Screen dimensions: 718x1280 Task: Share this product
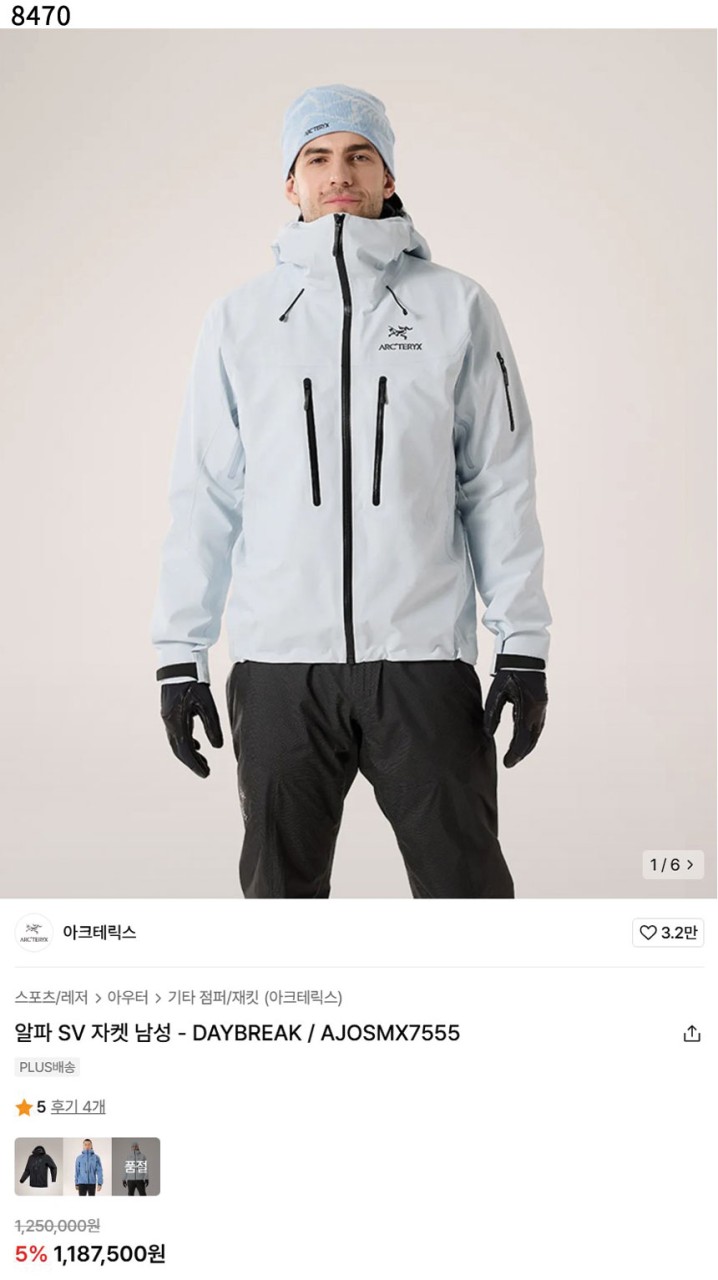coord(691,1033)
